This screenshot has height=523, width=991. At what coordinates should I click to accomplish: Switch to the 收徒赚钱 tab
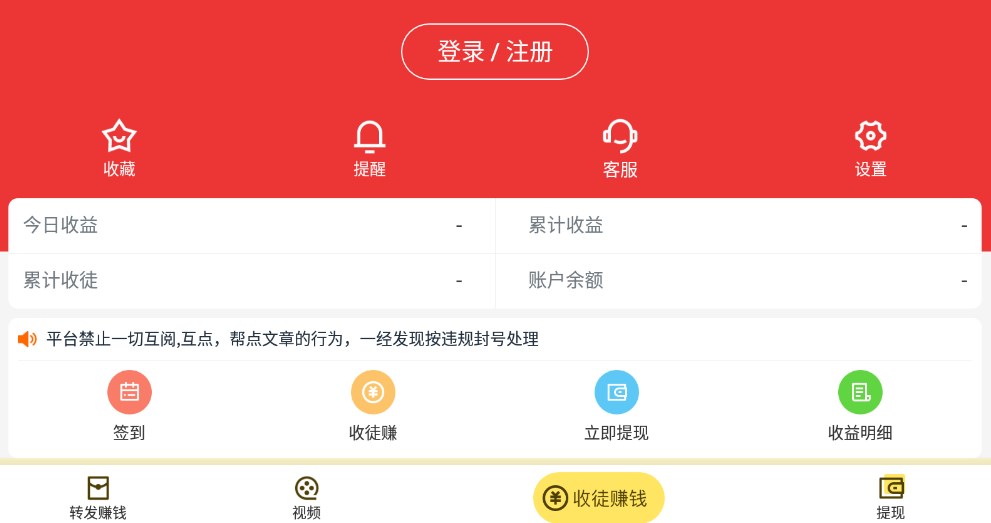(598, 498)
